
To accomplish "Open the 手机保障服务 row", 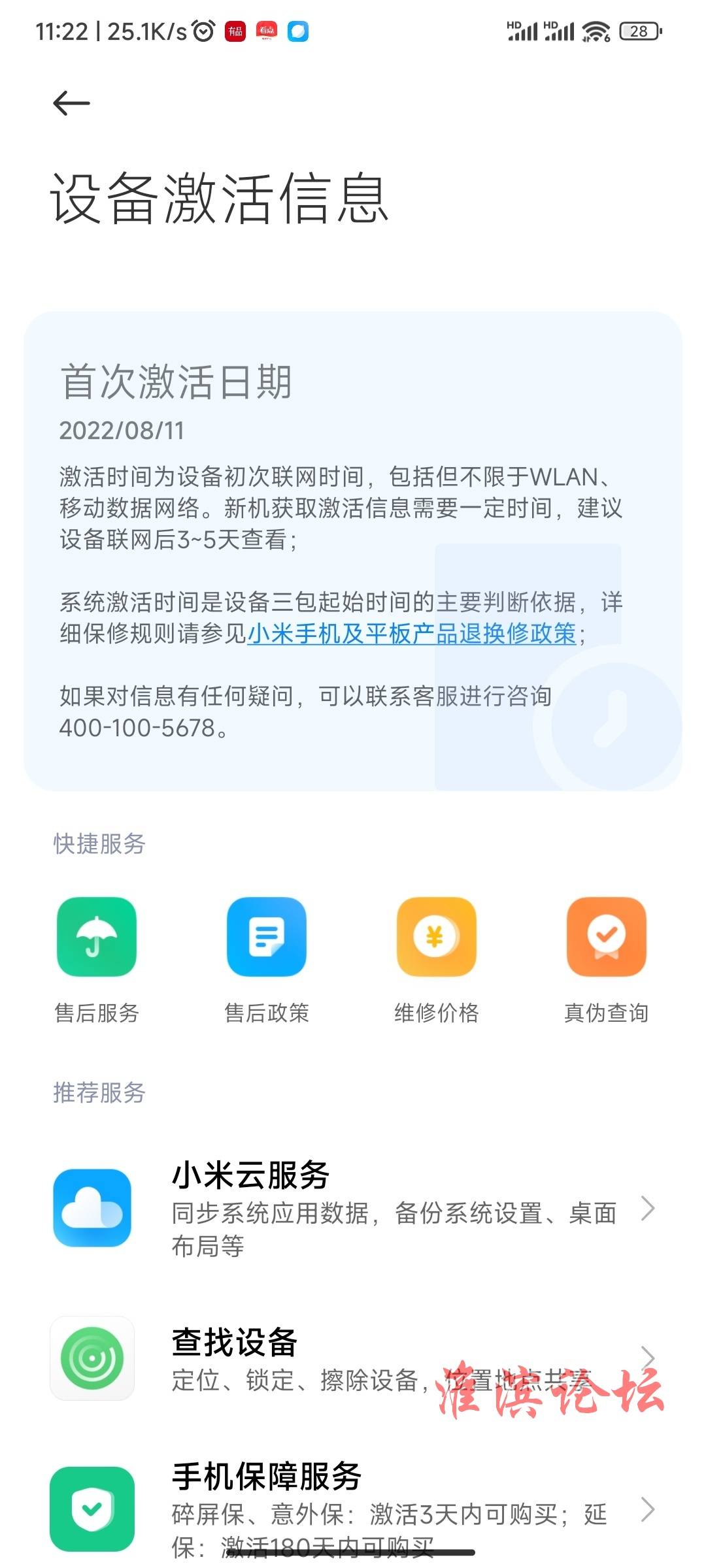I will point(353,1509).
